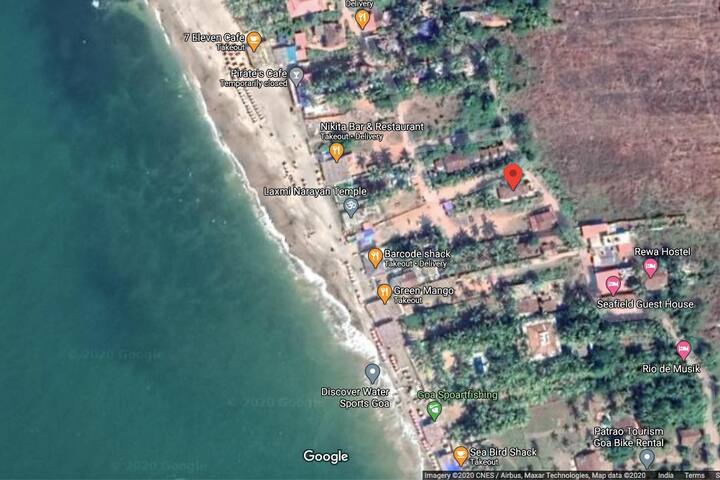Viewport: 720px width, 480px height.
Task: Open the Barcode shack place pin
Action: point(375,257)
